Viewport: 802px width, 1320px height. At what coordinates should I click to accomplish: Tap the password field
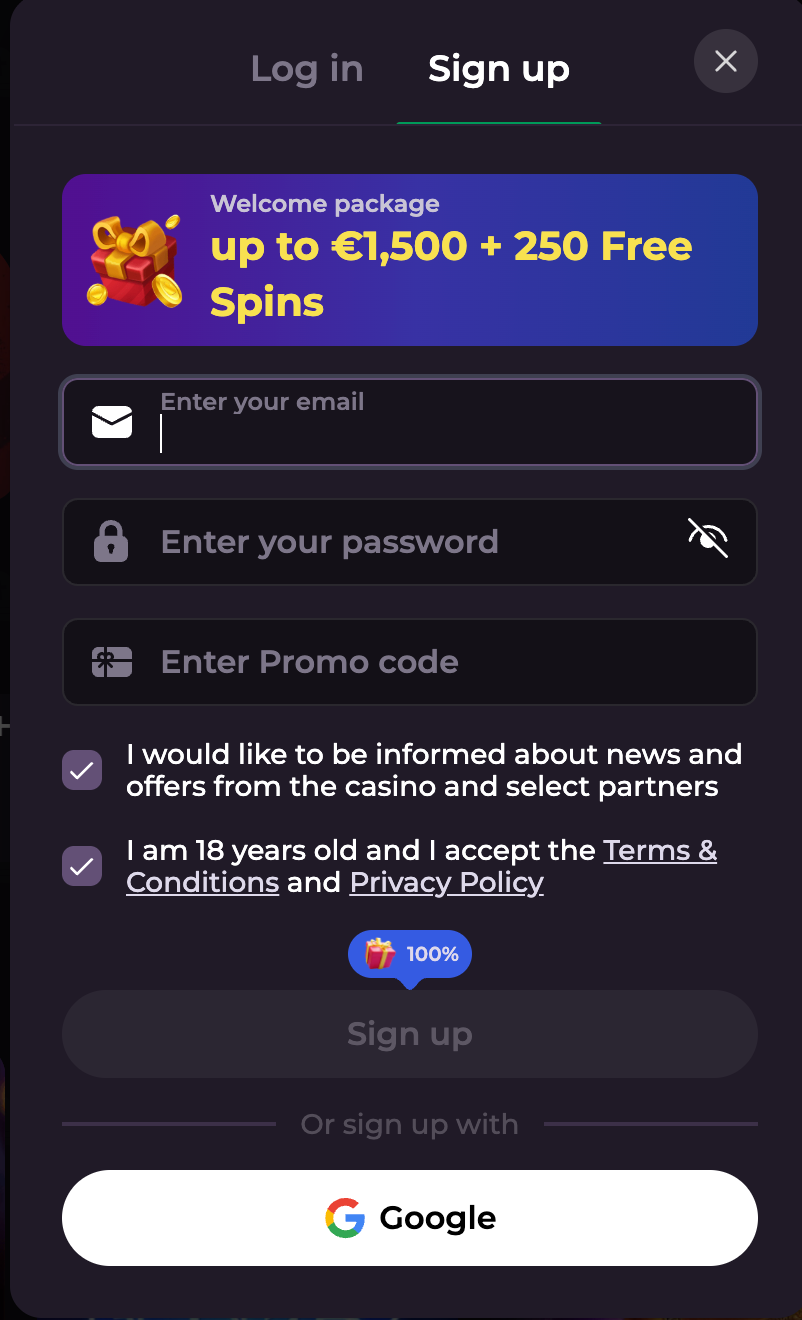click(x=400, y=542)
